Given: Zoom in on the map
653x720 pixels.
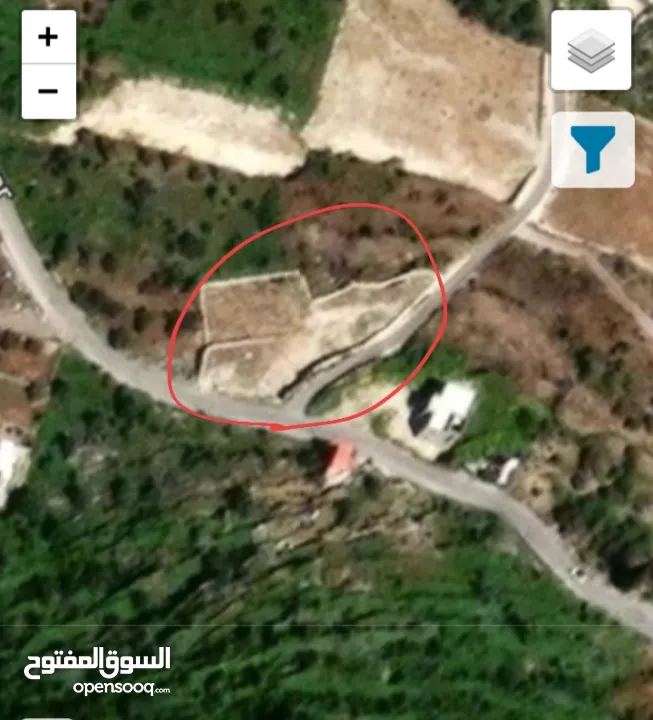Looking at the screenshot, I should (48, 38).
